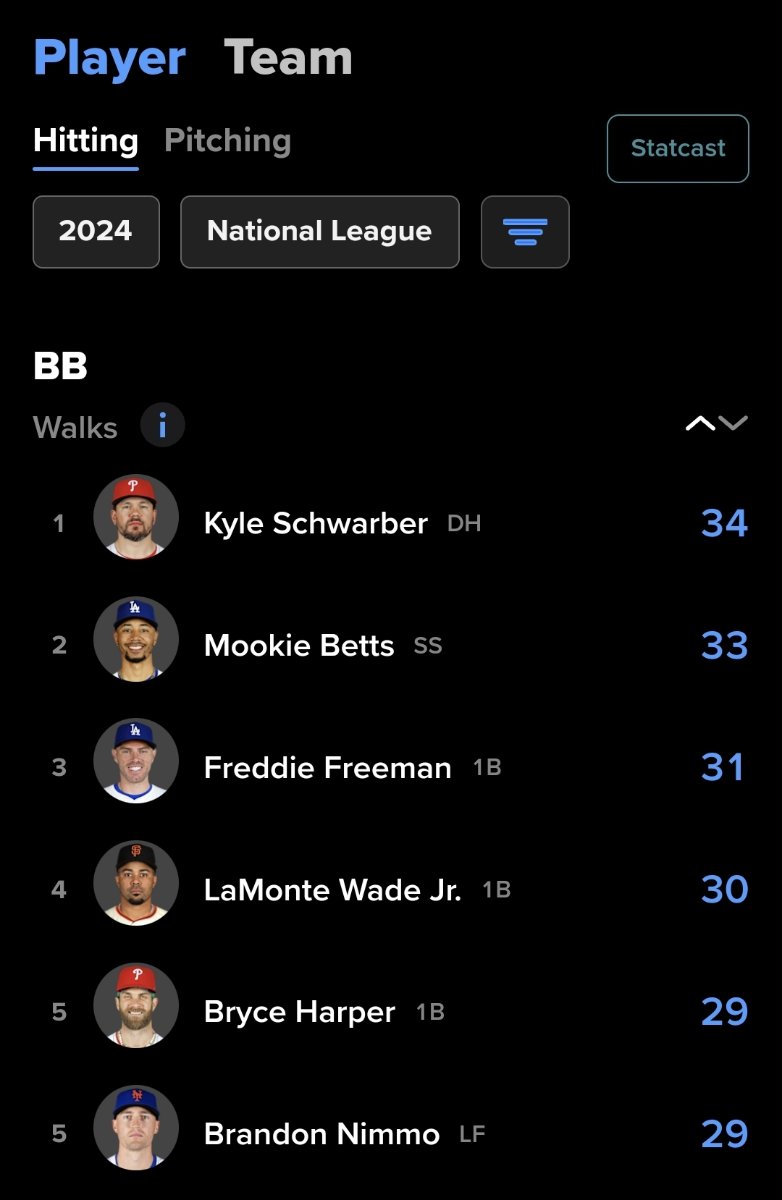Switch to the Pitching tab
This screenshot has width=782, height=1200.
point(227,141)
